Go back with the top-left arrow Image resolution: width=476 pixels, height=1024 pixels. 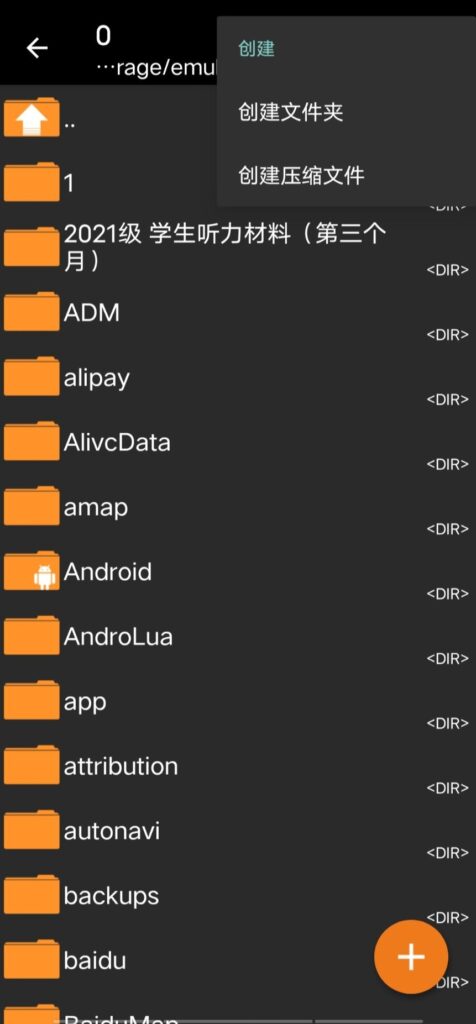37,48
